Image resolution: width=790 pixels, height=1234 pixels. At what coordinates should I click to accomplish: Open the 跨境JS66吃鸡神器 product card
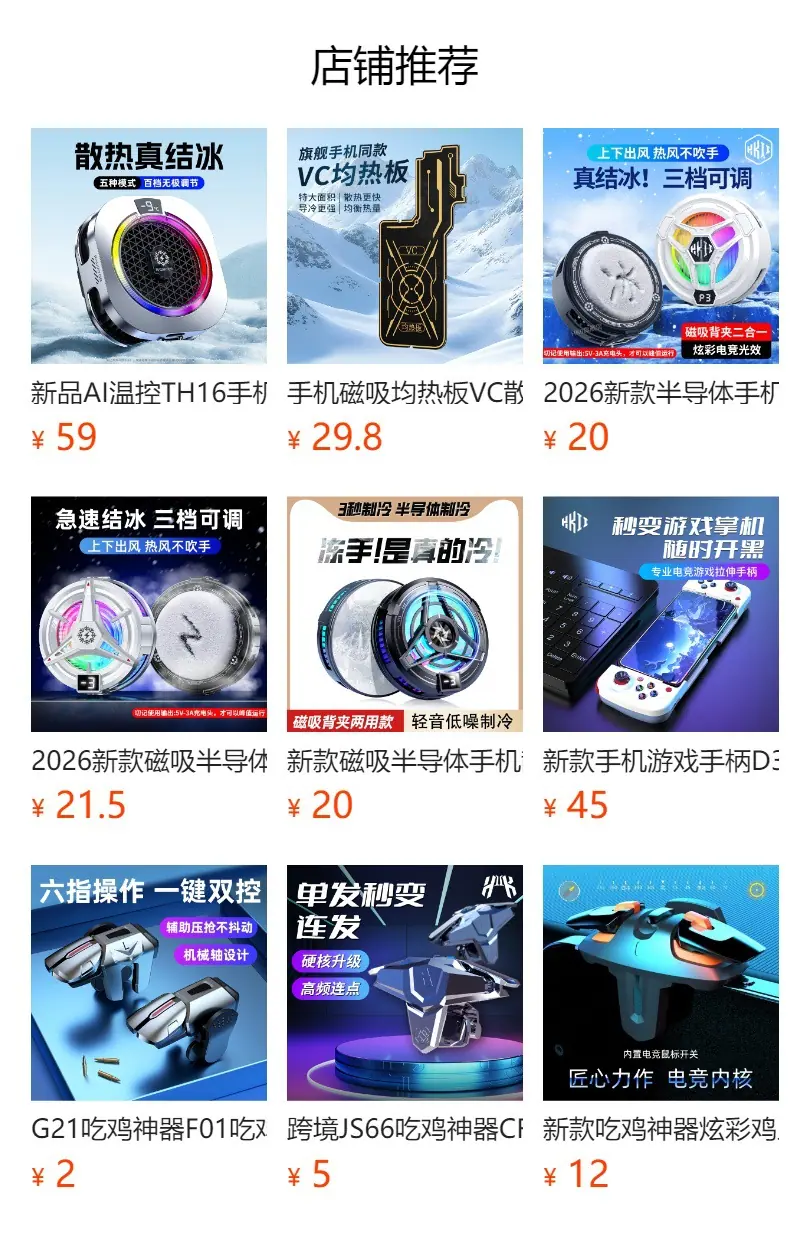(405, 1029)
